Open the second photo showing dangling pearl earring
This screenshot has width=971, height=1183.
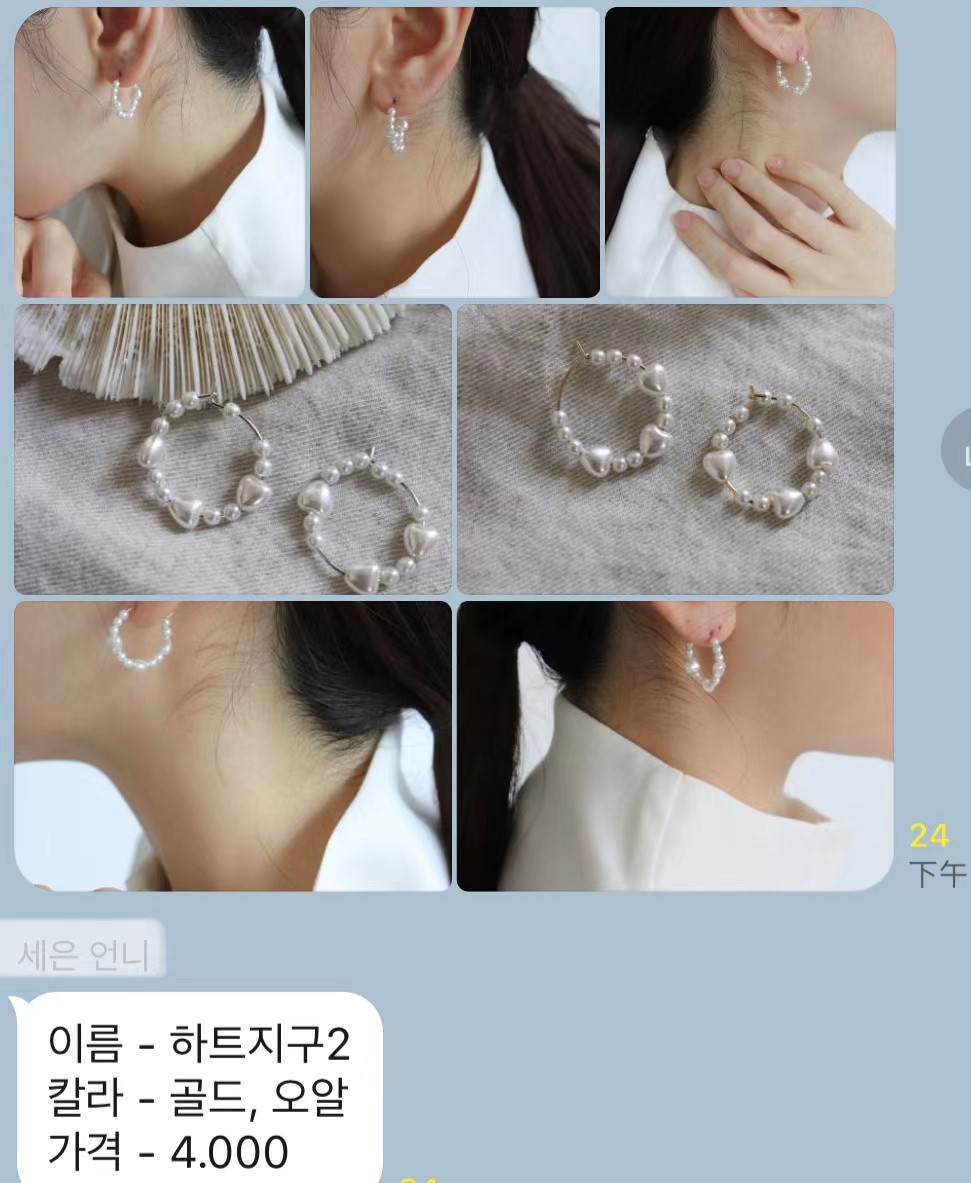click(x=453, y=150)
